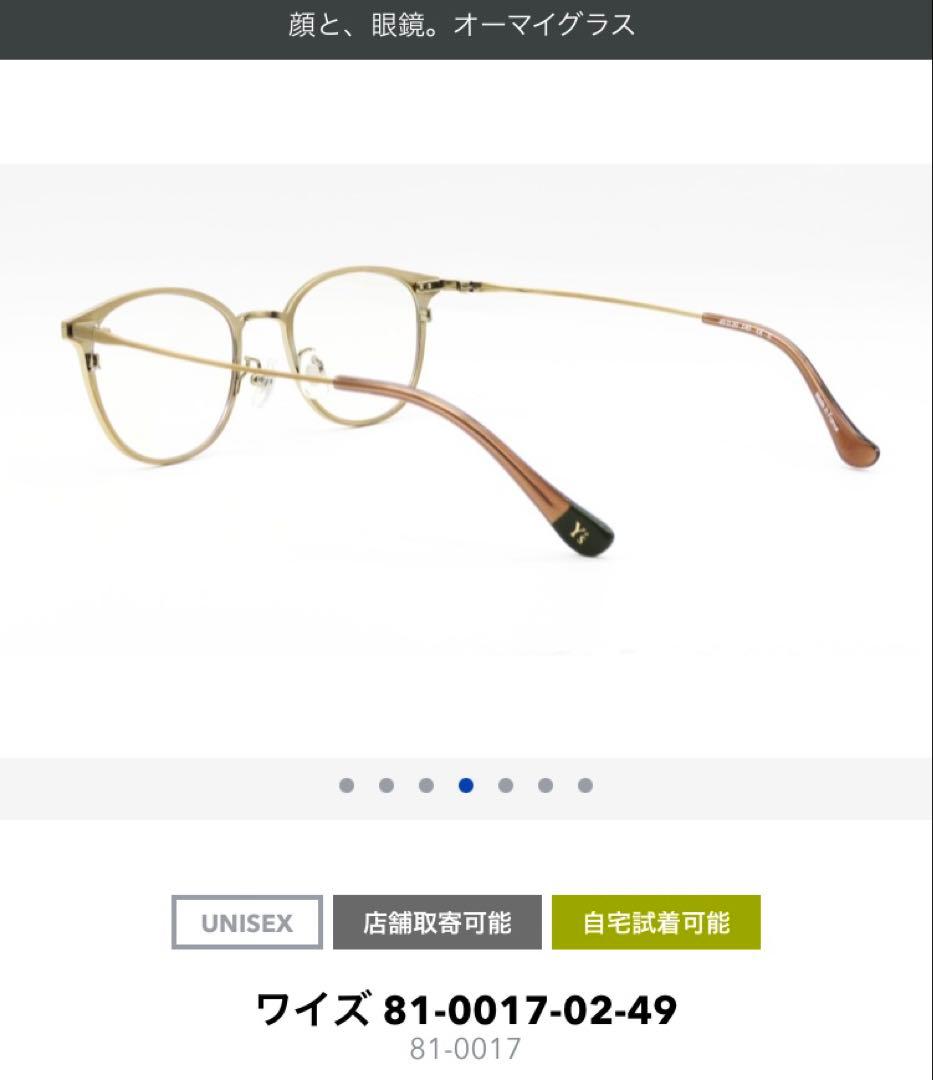Tap the sixth image indicator dot
The image size is (933, 1080).
[545, 785]
